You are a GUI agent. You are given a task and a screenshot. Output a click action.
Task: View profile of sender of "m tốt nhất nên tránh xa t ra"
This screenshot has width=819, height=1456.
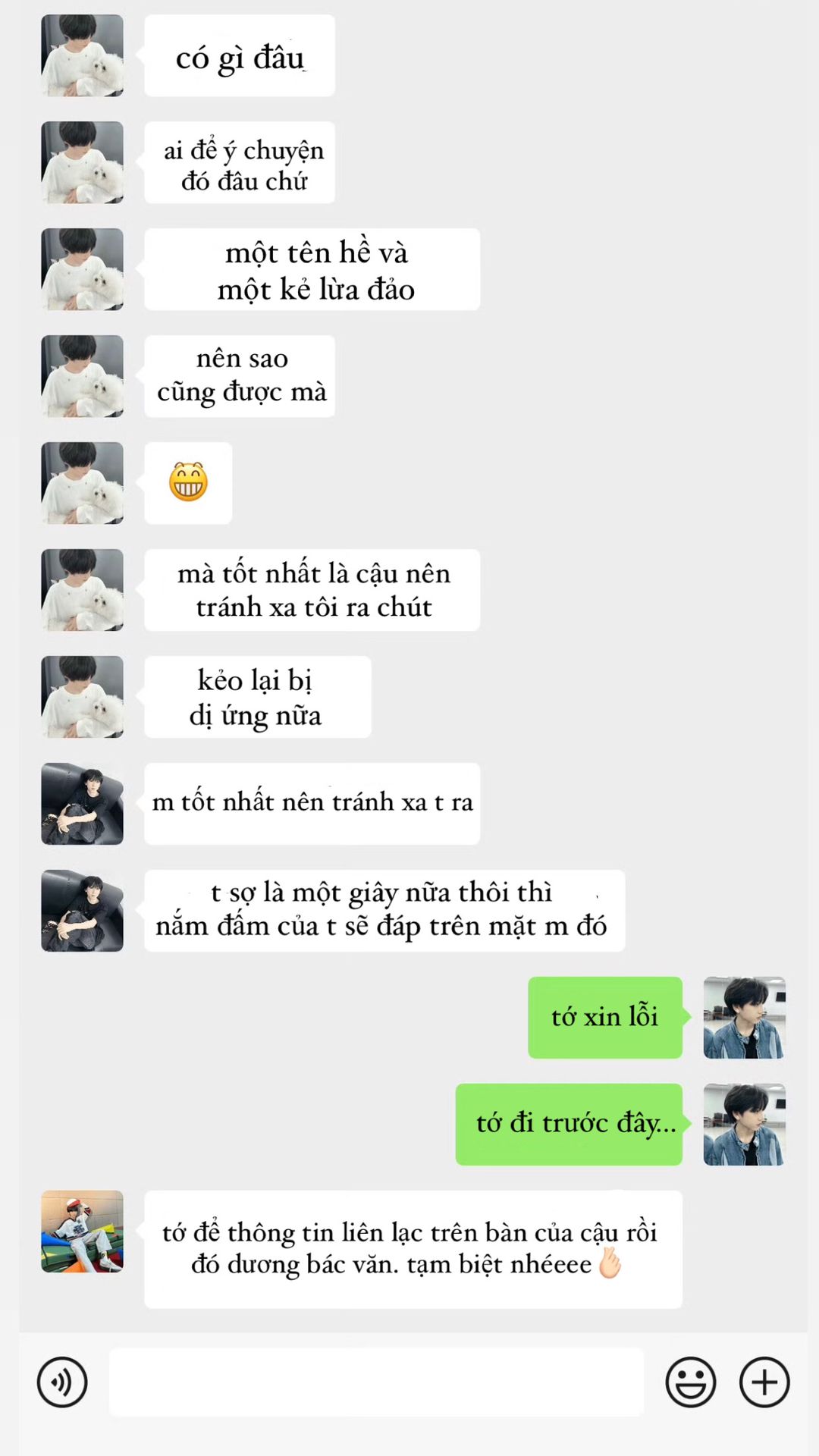[82, 804]
